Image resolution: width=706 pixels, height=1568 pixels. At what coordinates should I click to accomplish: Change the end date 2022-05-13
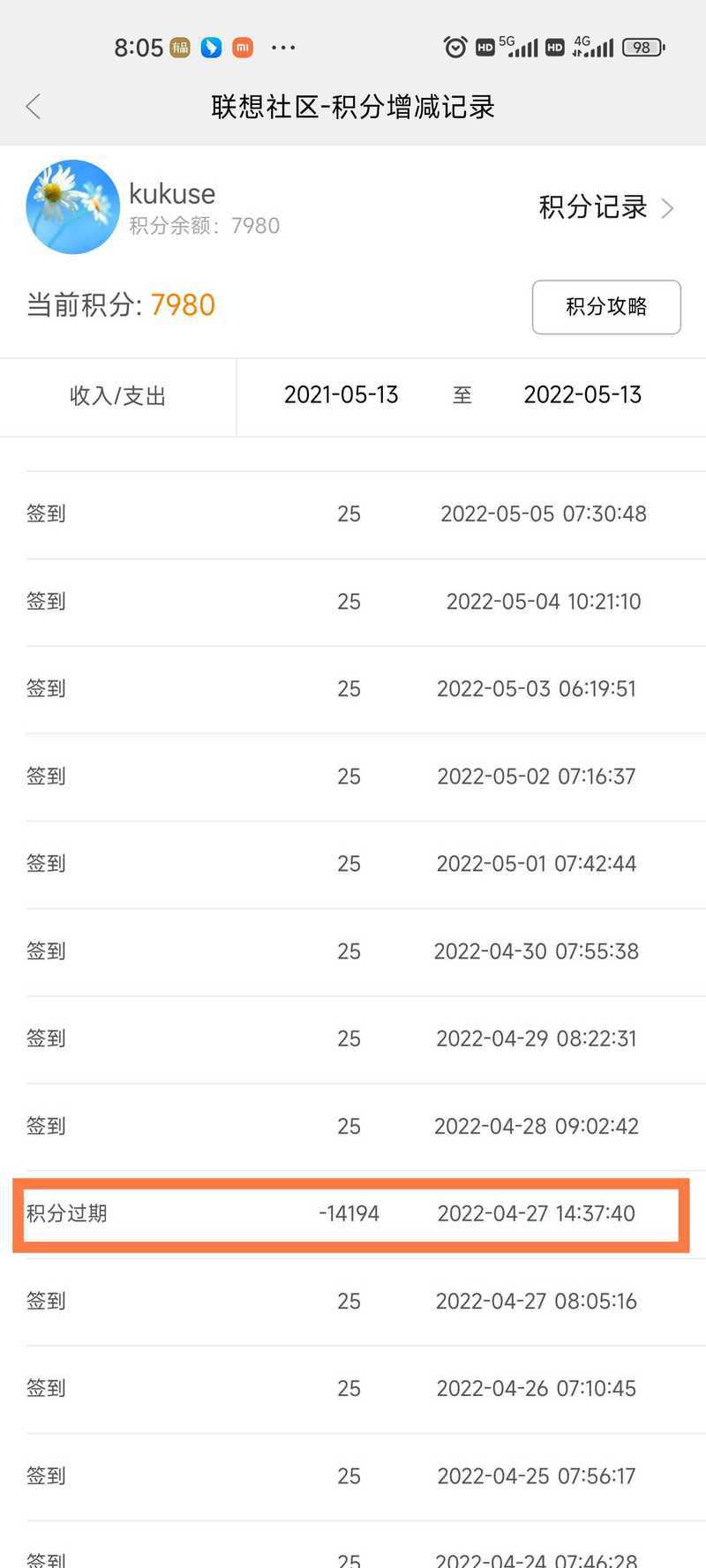(582, 394)
